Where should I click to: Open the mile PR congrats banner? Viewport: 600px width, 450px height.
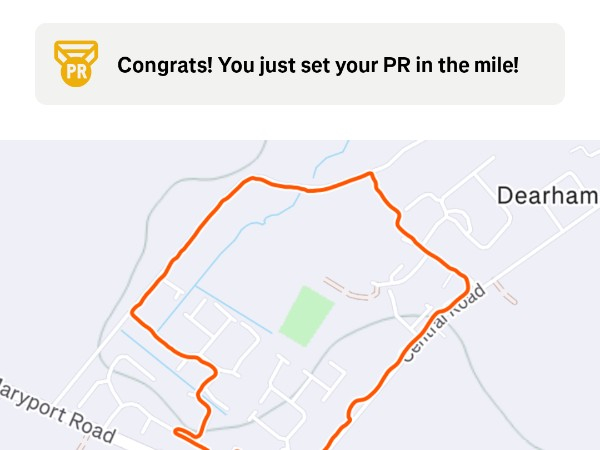300,65
